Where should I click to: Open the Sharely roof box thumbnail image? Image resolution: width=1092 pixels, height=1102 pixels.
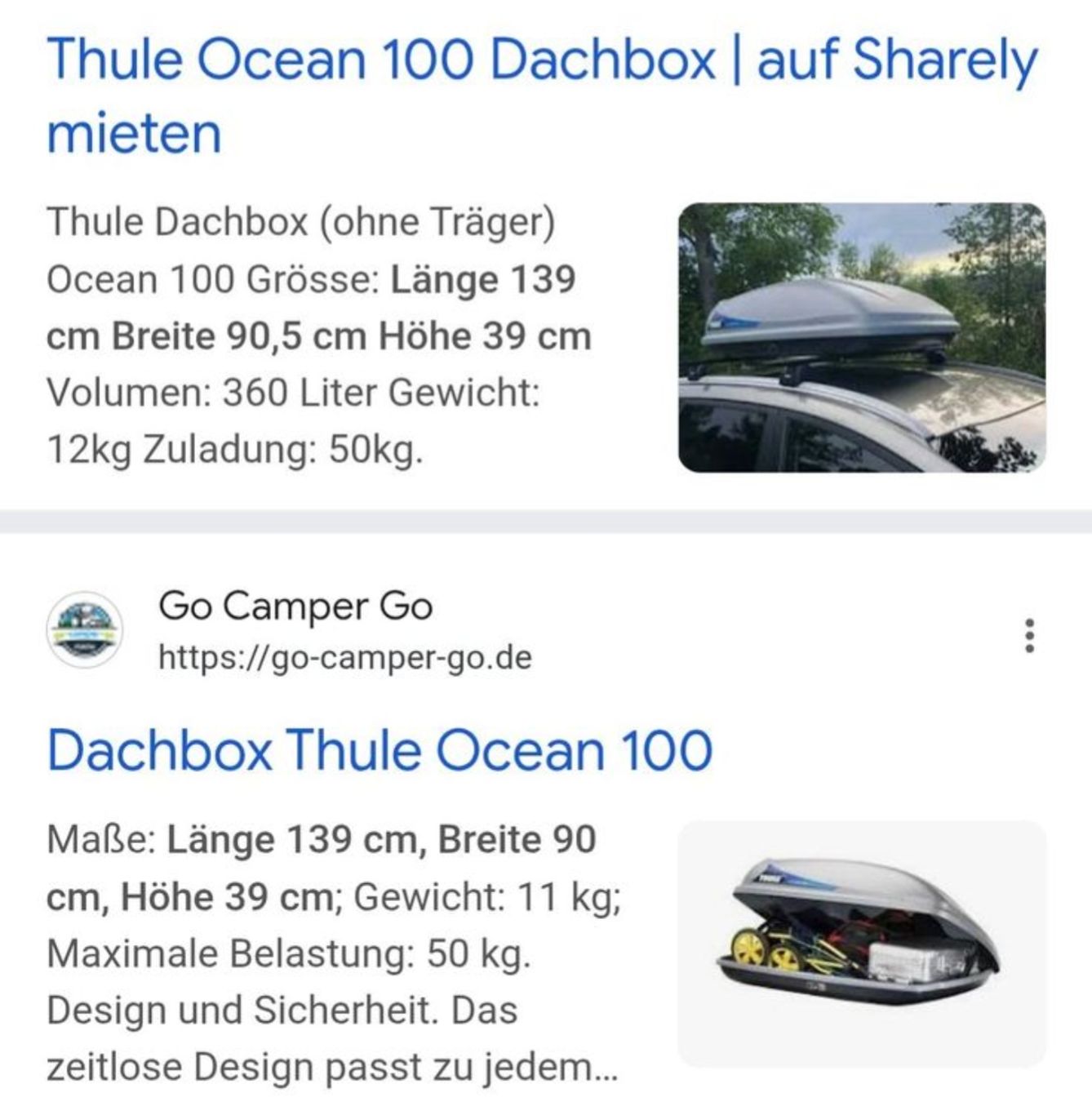pos(862,337)
